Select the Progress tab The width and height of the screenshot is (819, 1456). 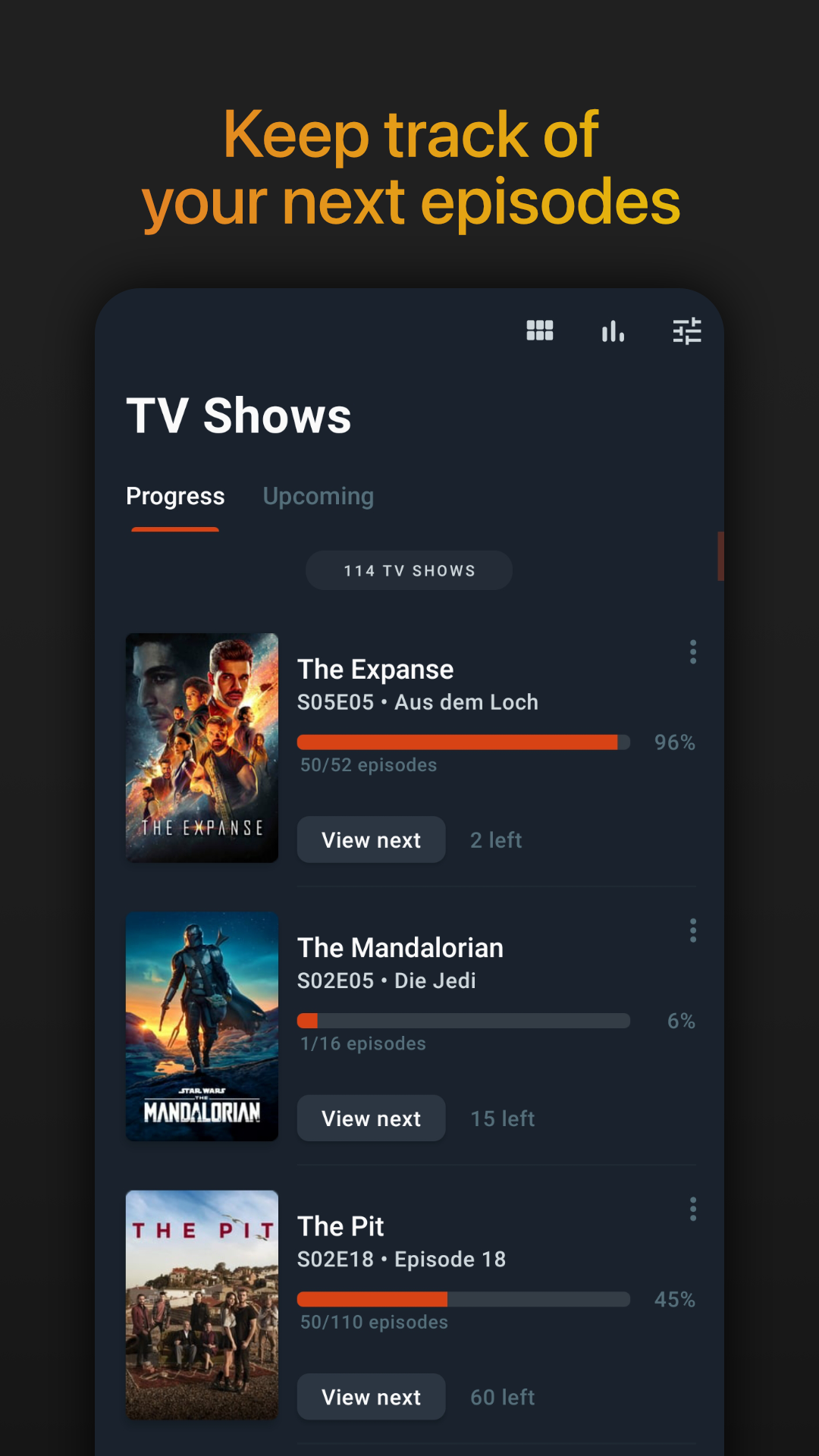(175, 496)
